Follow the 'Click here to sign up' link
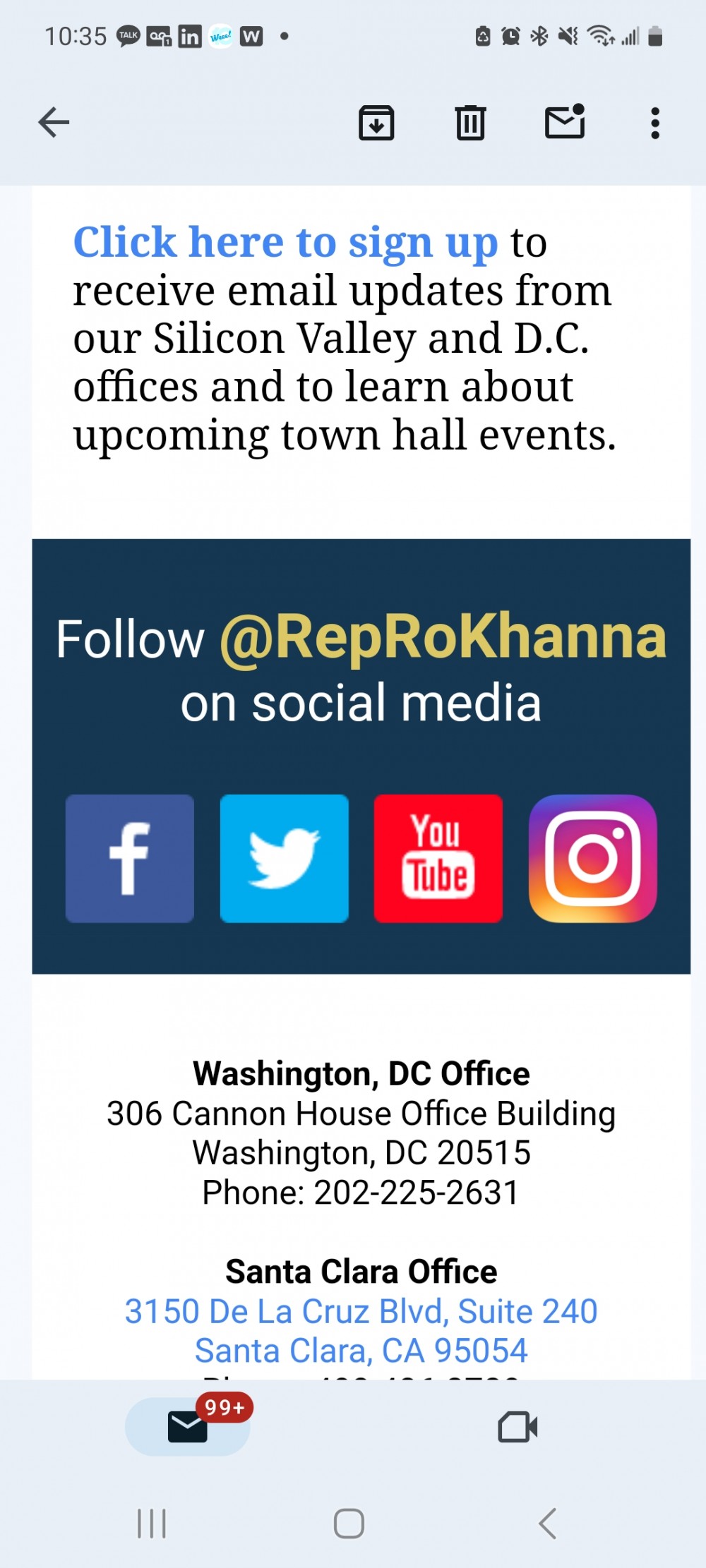The height and width of the screenshot is (1568, 706). point(285,243)
